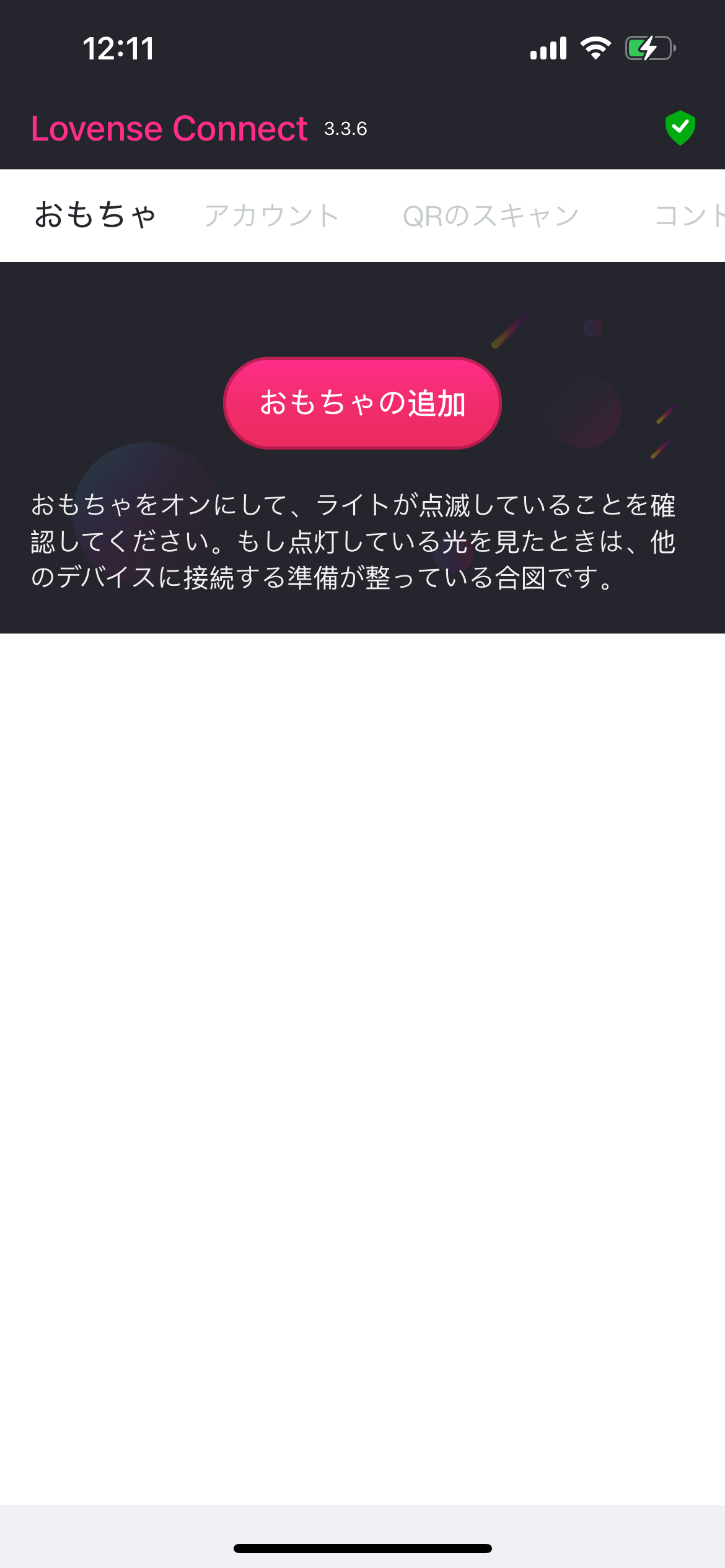Image resolution: width=725 pixels, height=1568 pixels.
Task: Tap the Wi-Fi icon in the status bar
Action: click(x=595, y=48)
